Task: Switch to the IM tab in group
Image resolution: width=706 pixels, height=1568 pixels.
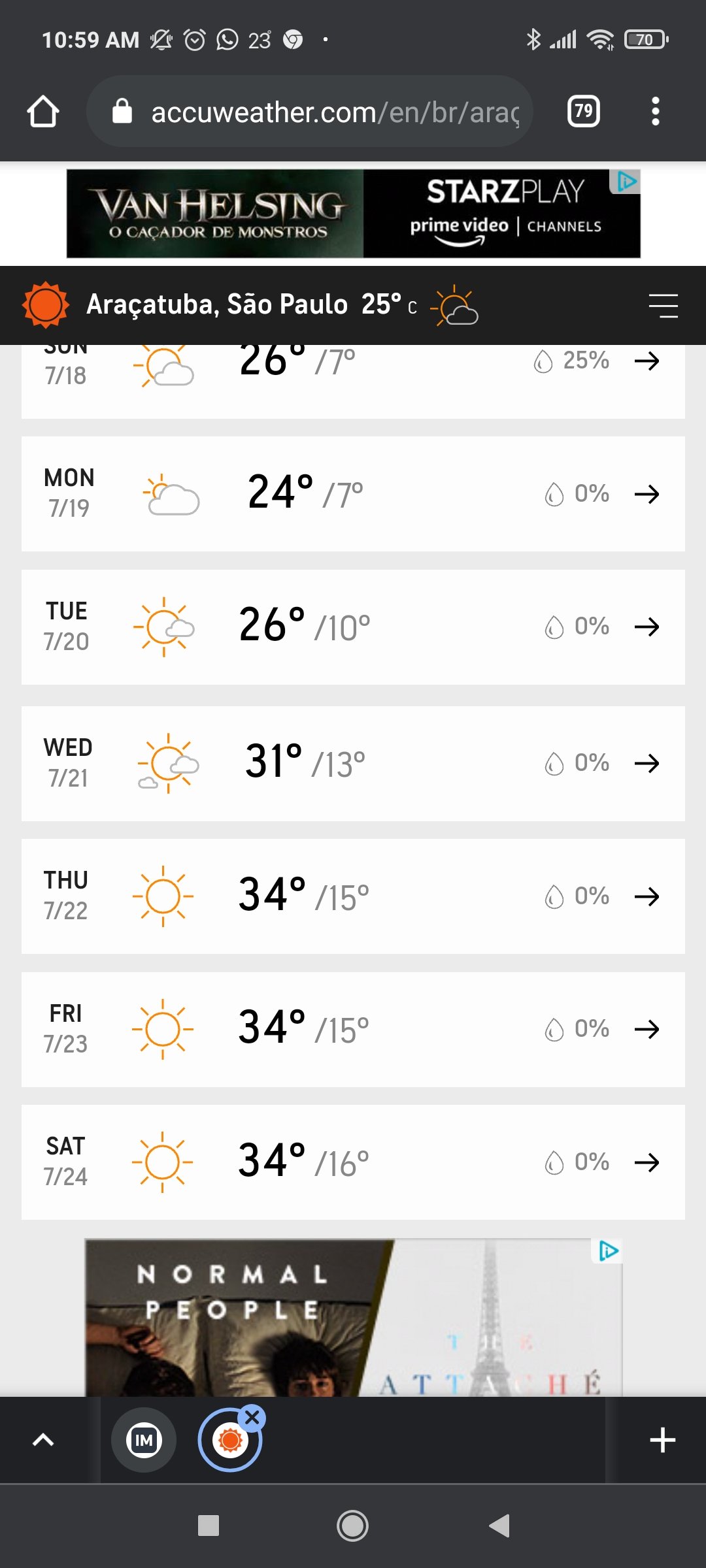Action: click(144, 1440)
